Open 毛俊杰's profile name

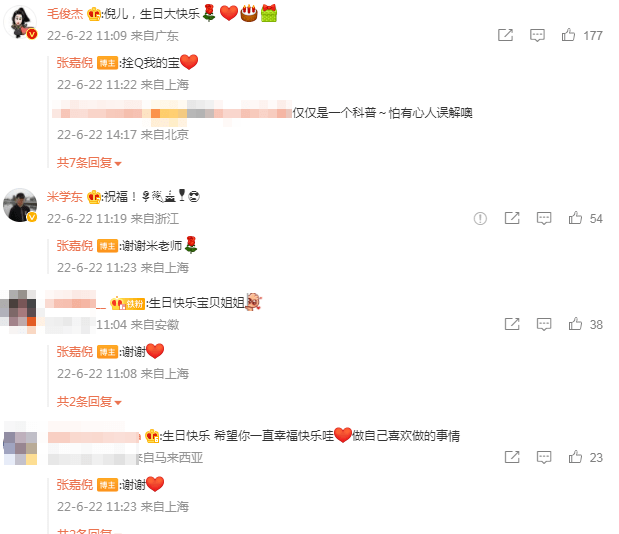point(66,14)
